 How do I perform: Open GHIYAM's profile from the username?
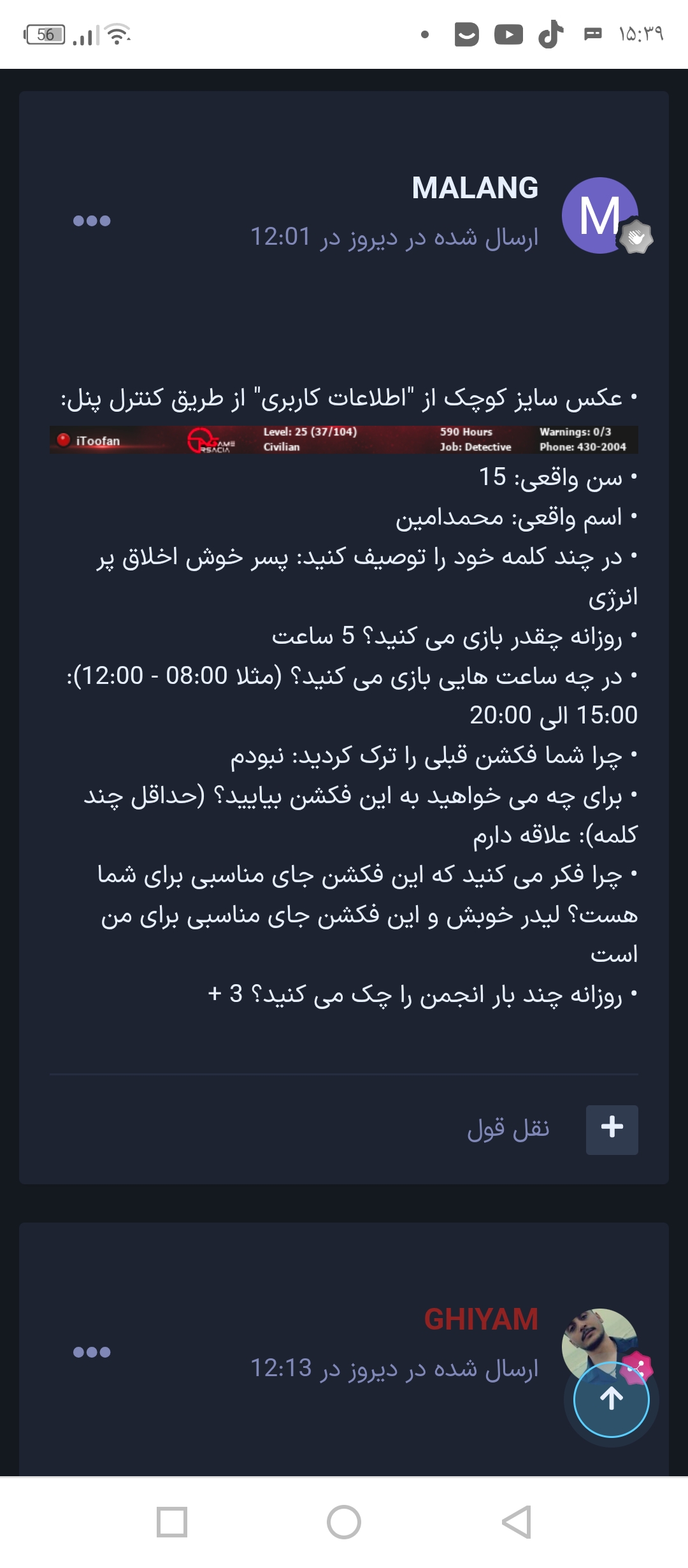click(482, 1319)
